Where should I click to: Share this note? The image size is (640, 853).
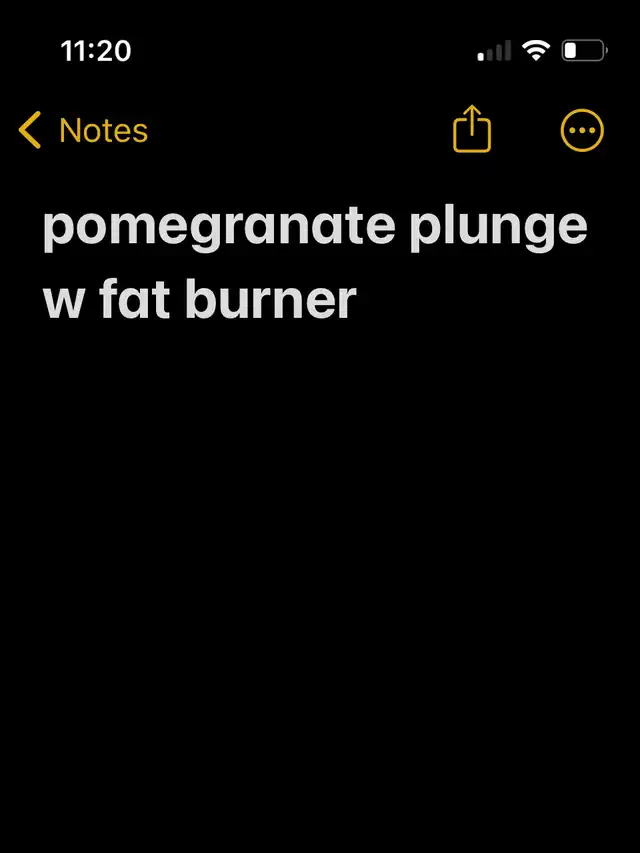click(x=472, y=130)
